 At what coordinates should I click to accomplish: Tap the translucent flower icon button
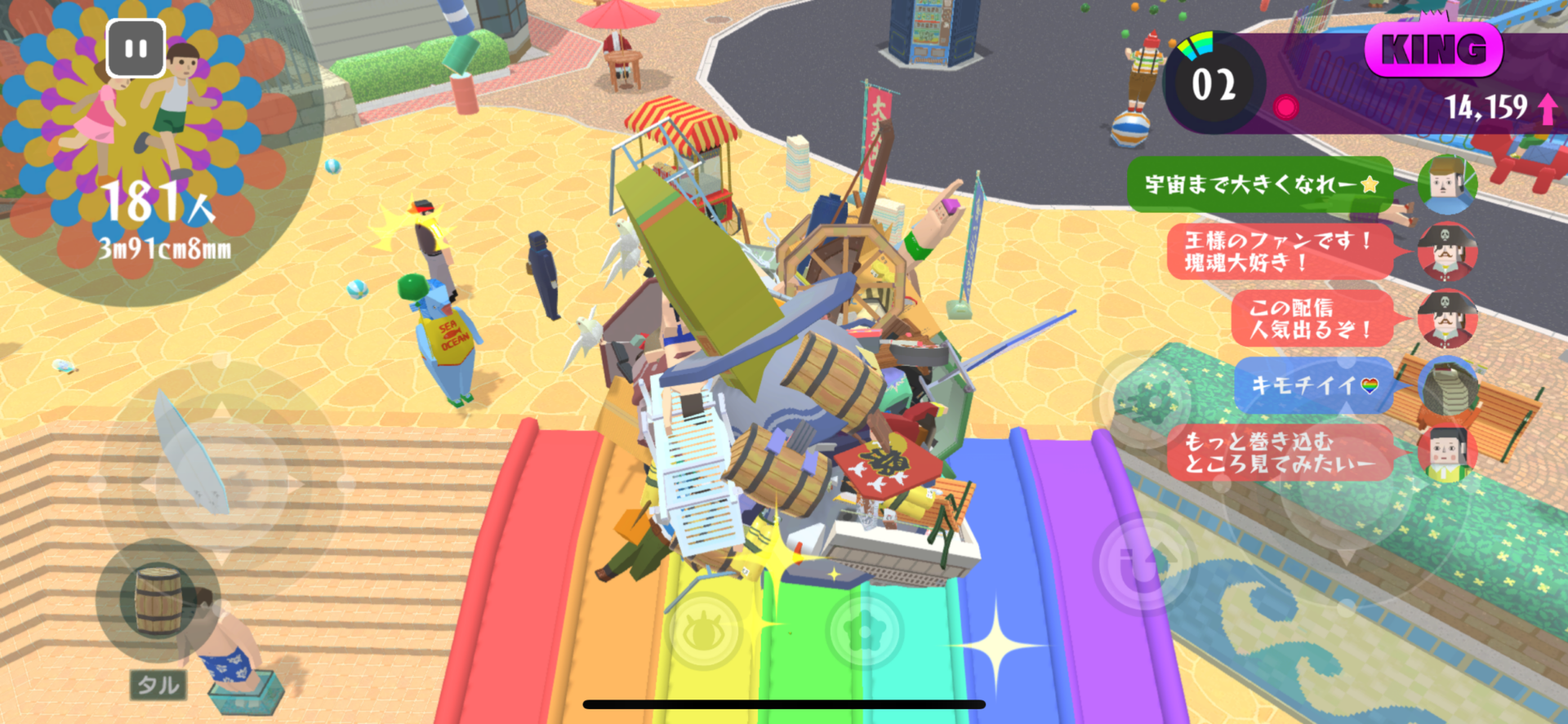[x=865, y=631]
